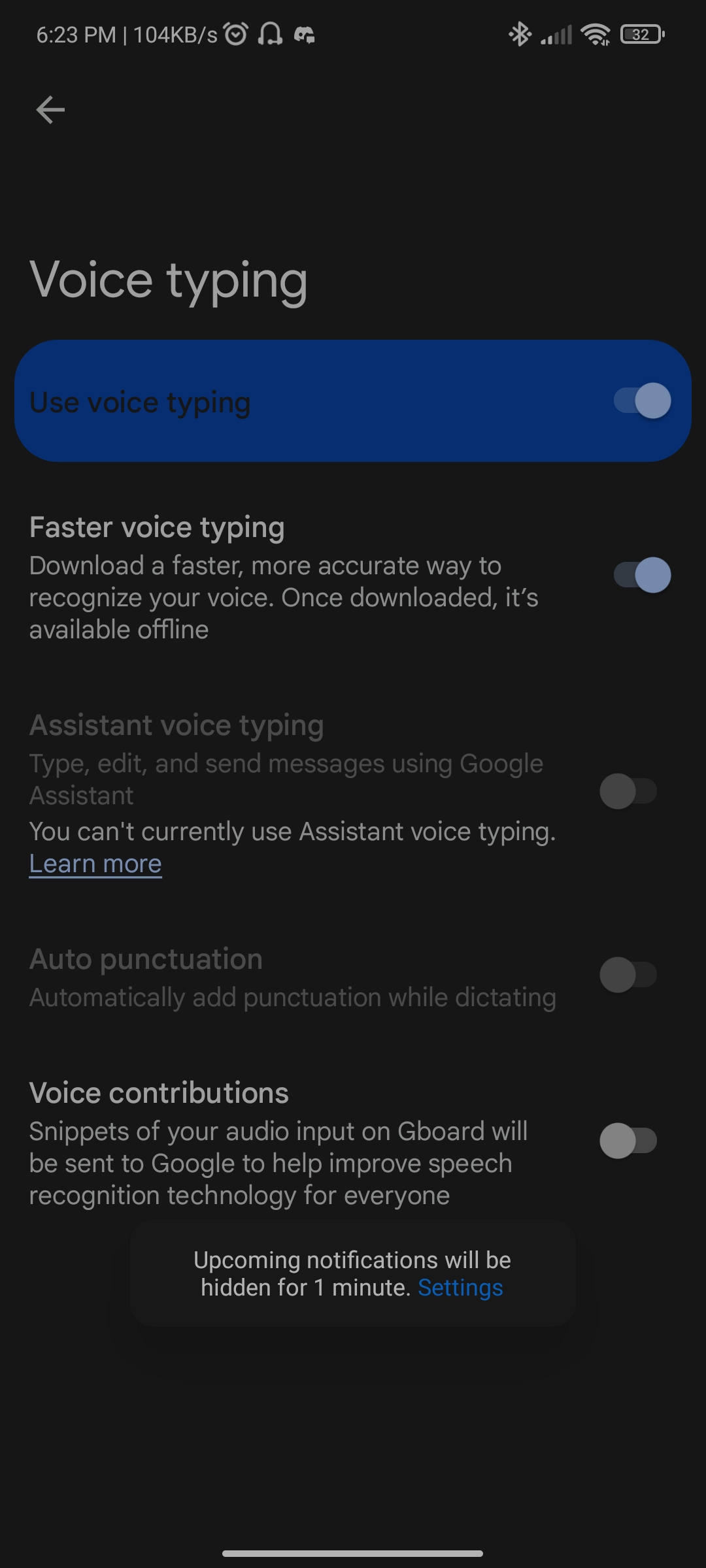Viewport: 706px width, 1568px height.
Task: Disable Faster voice typing
Action: [x=642, y=575]
